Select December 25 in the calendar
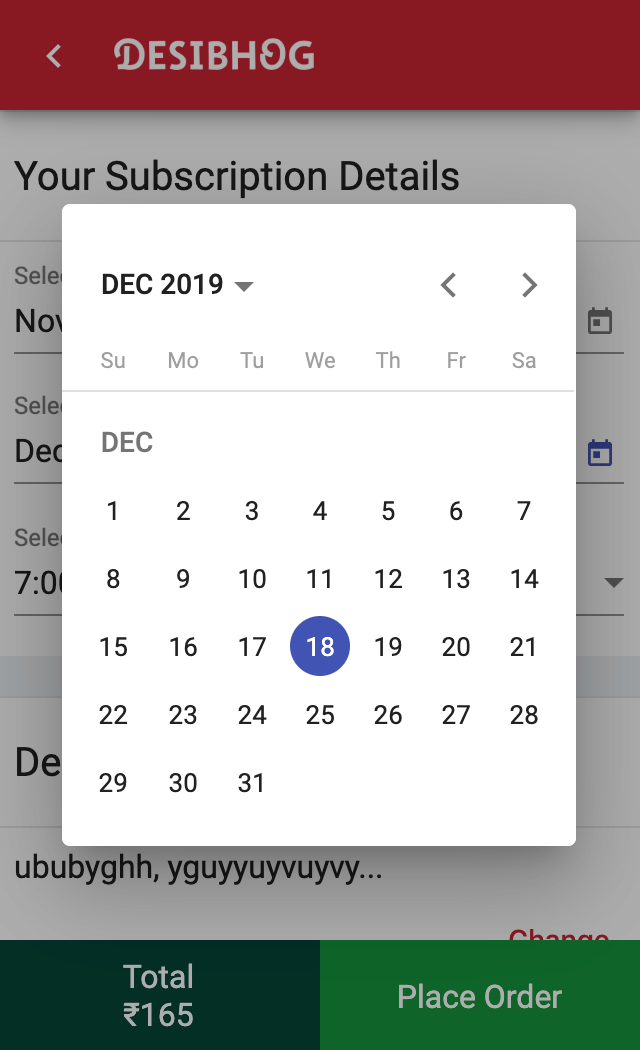The height and width of the screenshot is (1050, 640). click(320, 715)
